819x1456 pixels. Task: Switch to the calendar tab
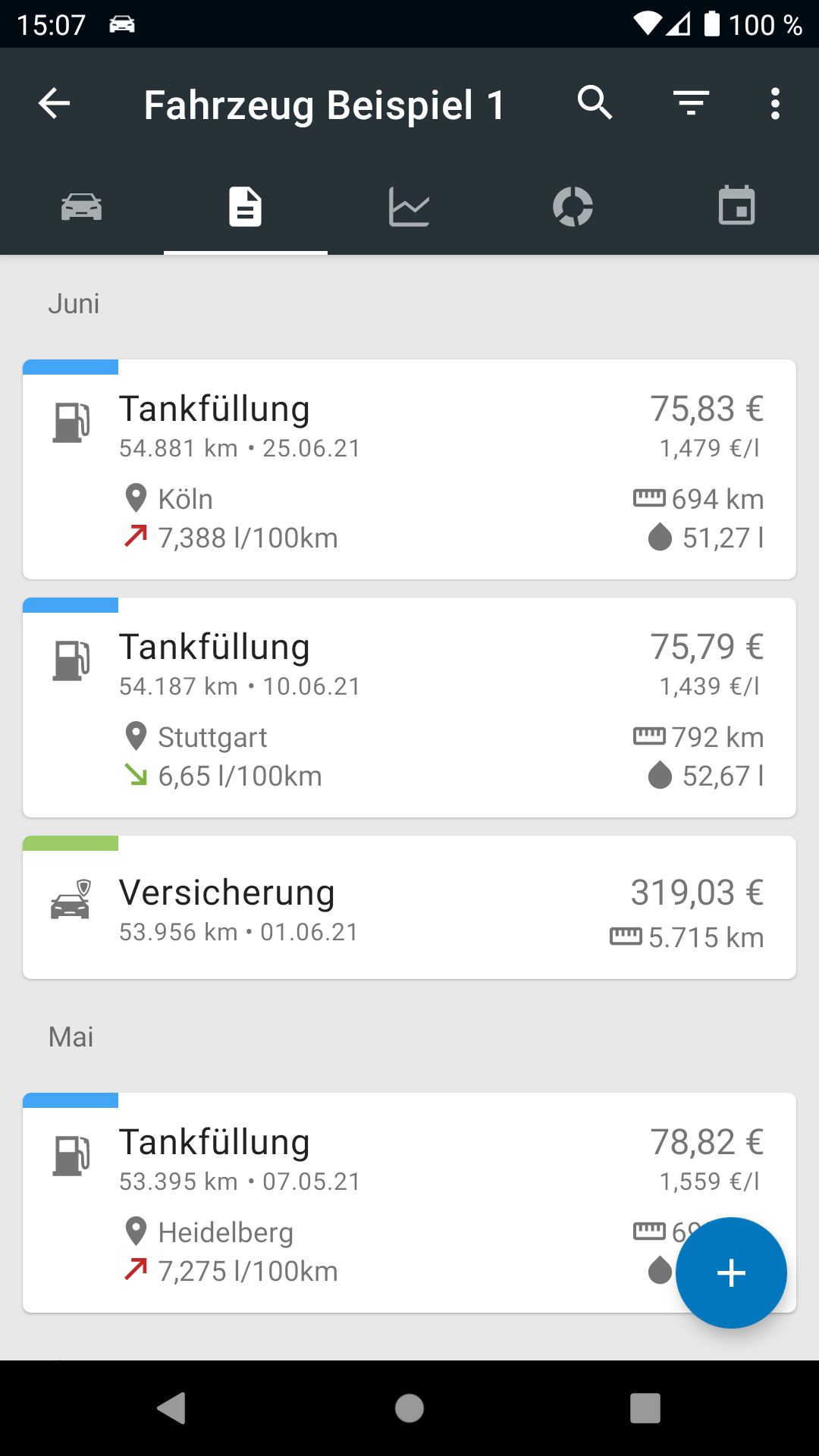(x=737, y=206)
